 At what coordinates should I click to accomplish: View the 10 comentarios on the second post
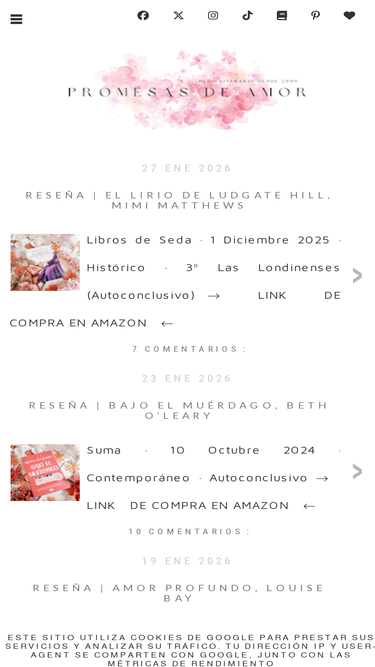click(189, 532)
